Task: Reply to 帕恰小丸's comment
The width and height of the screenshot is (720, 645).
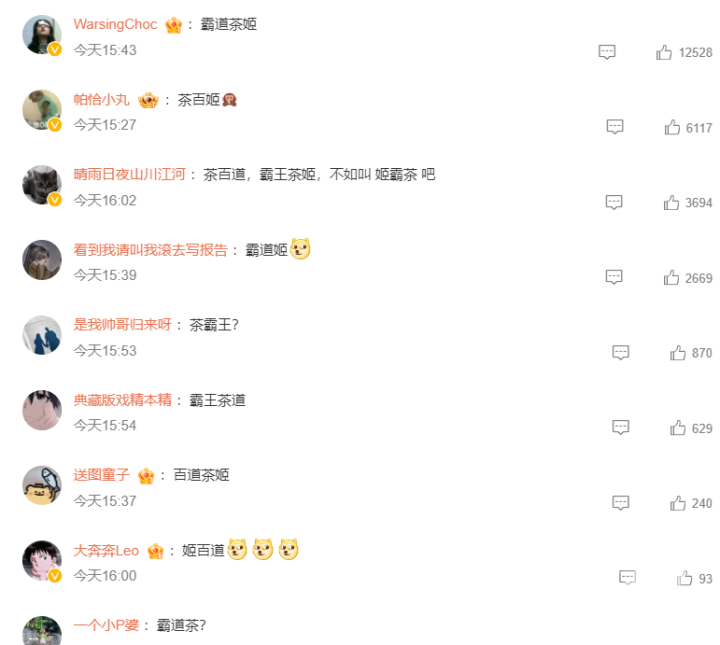Action: 615,127
